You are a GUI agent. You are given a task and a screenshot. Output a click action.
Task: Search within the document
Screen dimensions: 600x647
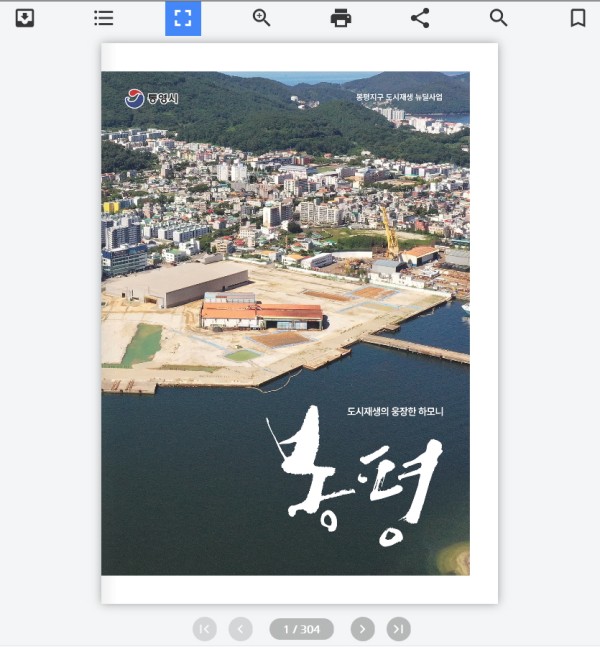coord(498,18)
